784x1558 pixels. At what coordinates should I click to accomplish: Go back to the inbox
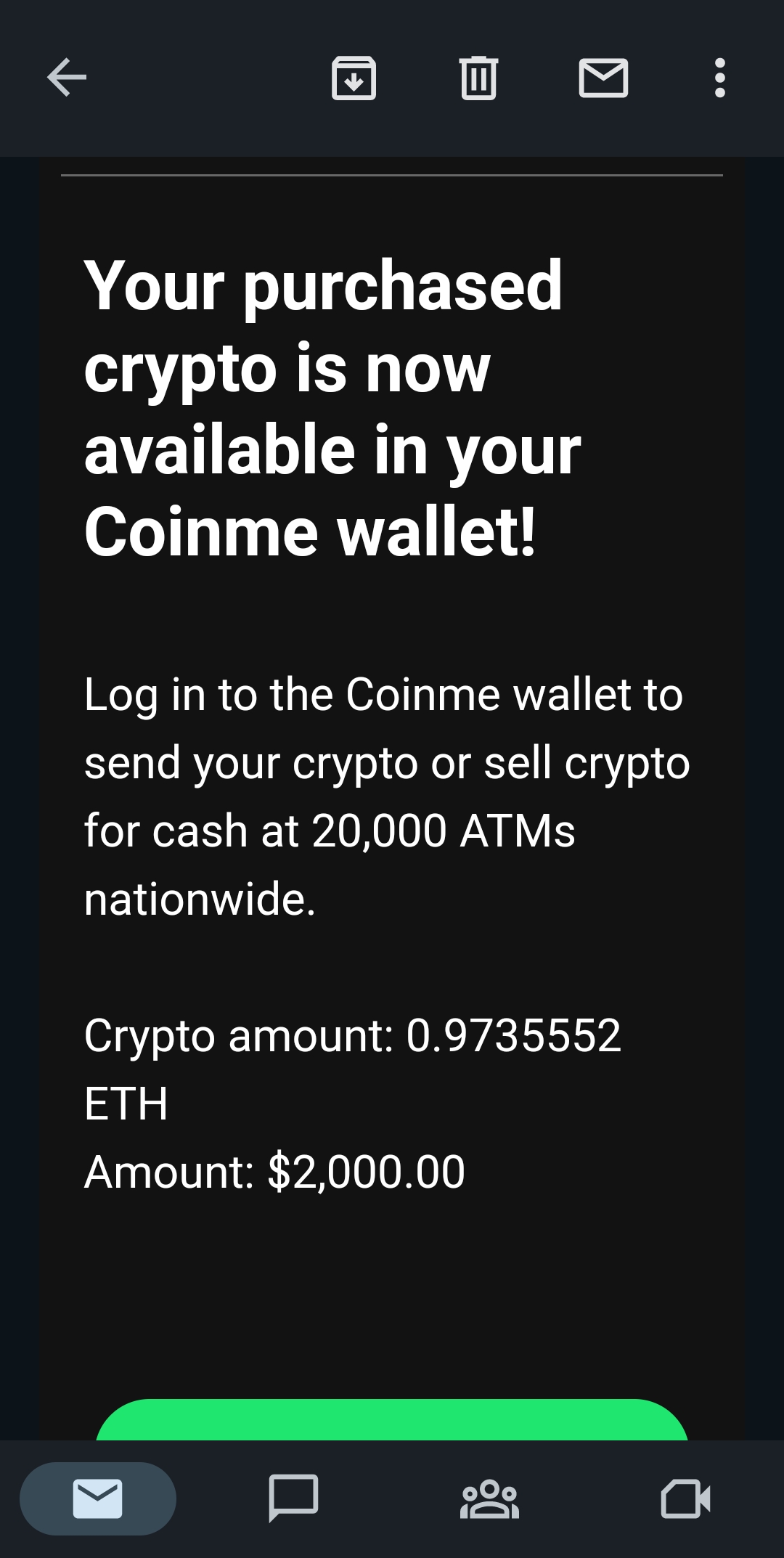coord(67,78)
